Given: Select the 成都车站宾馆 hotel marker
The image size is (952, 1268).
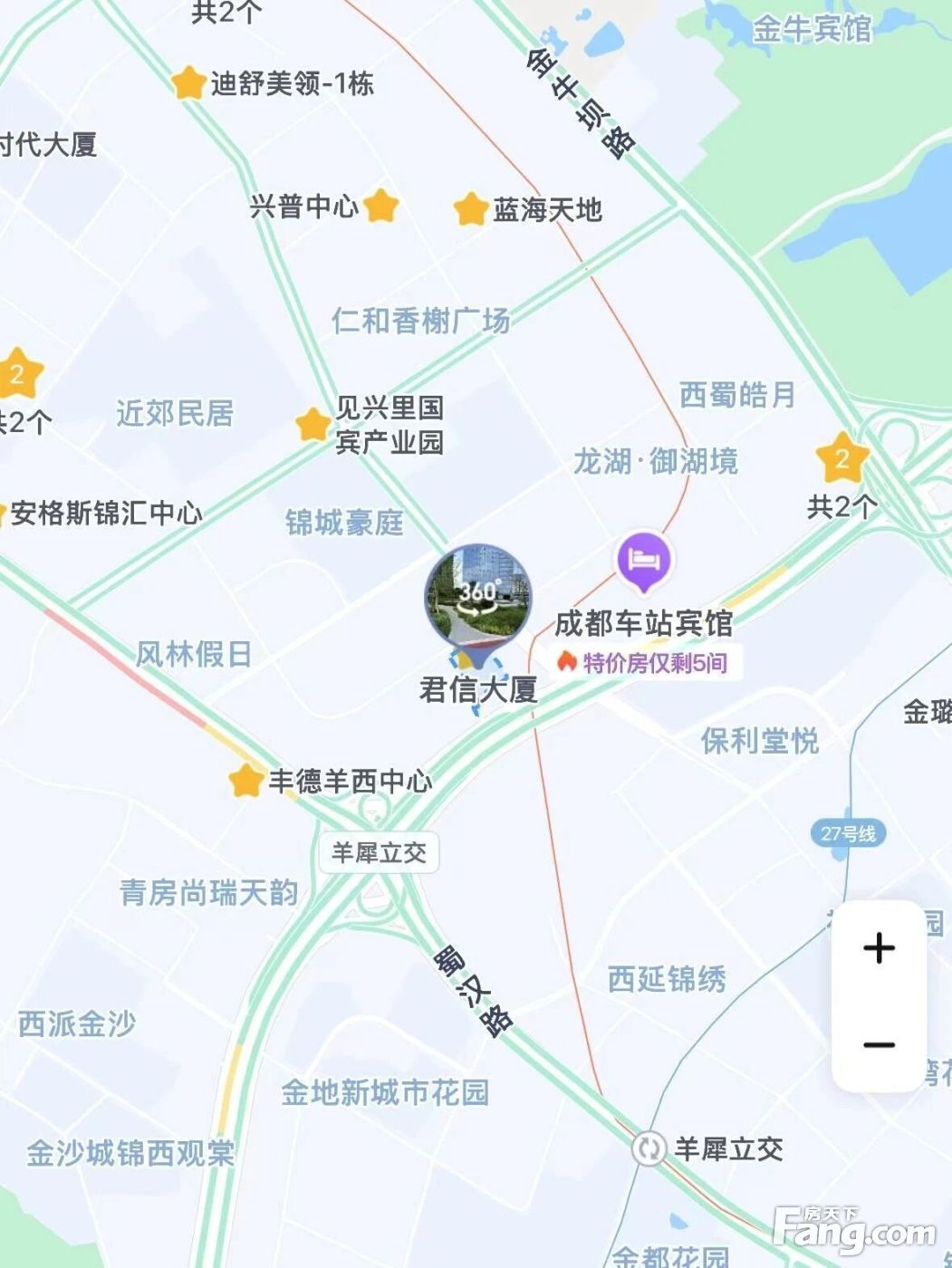Looking at the screenshot, I should pos(643,561).
